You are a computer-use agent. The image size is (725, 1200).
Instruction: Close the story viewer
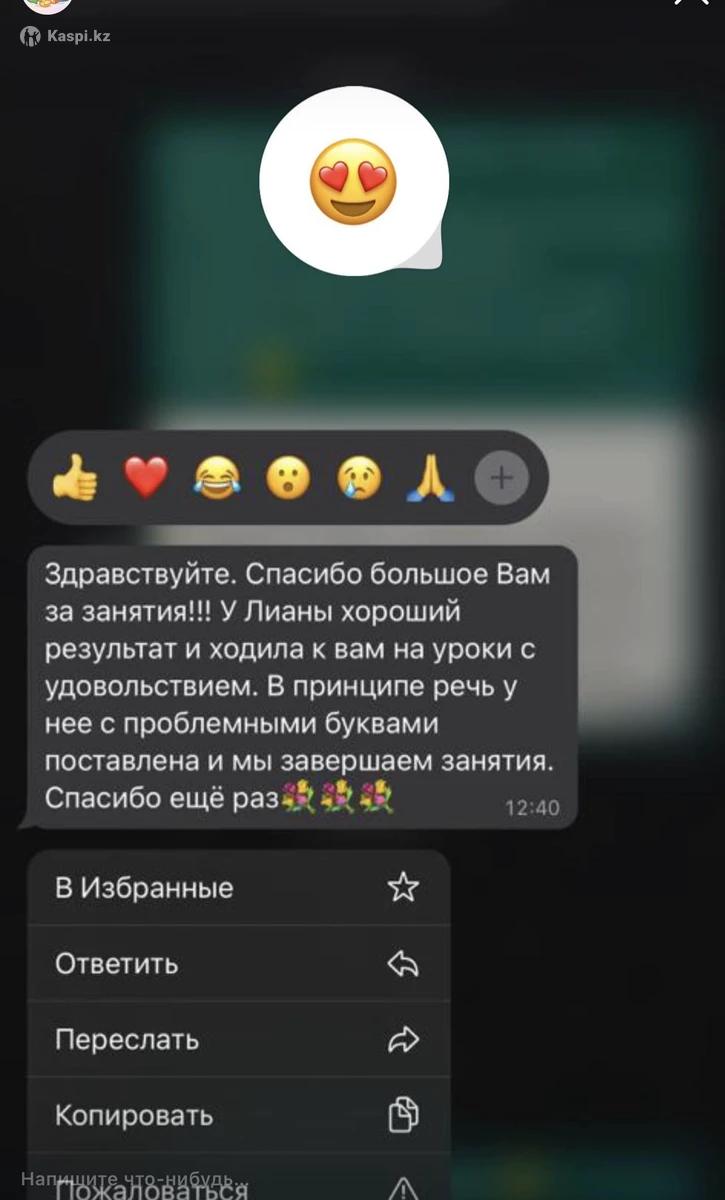(x=692, y=4)
